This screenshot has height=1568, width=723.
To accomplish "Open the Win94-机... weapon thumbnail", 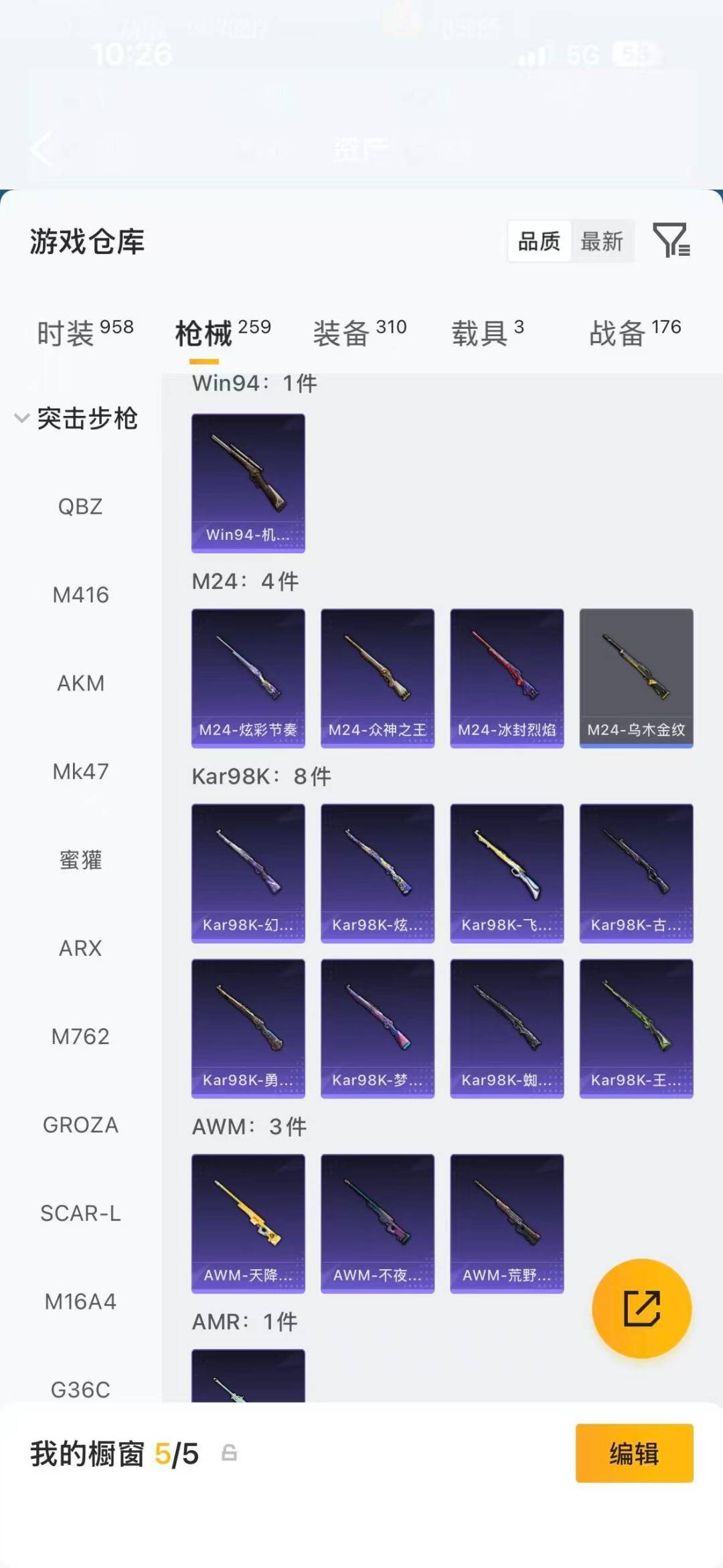I will [x=248, y=482].
